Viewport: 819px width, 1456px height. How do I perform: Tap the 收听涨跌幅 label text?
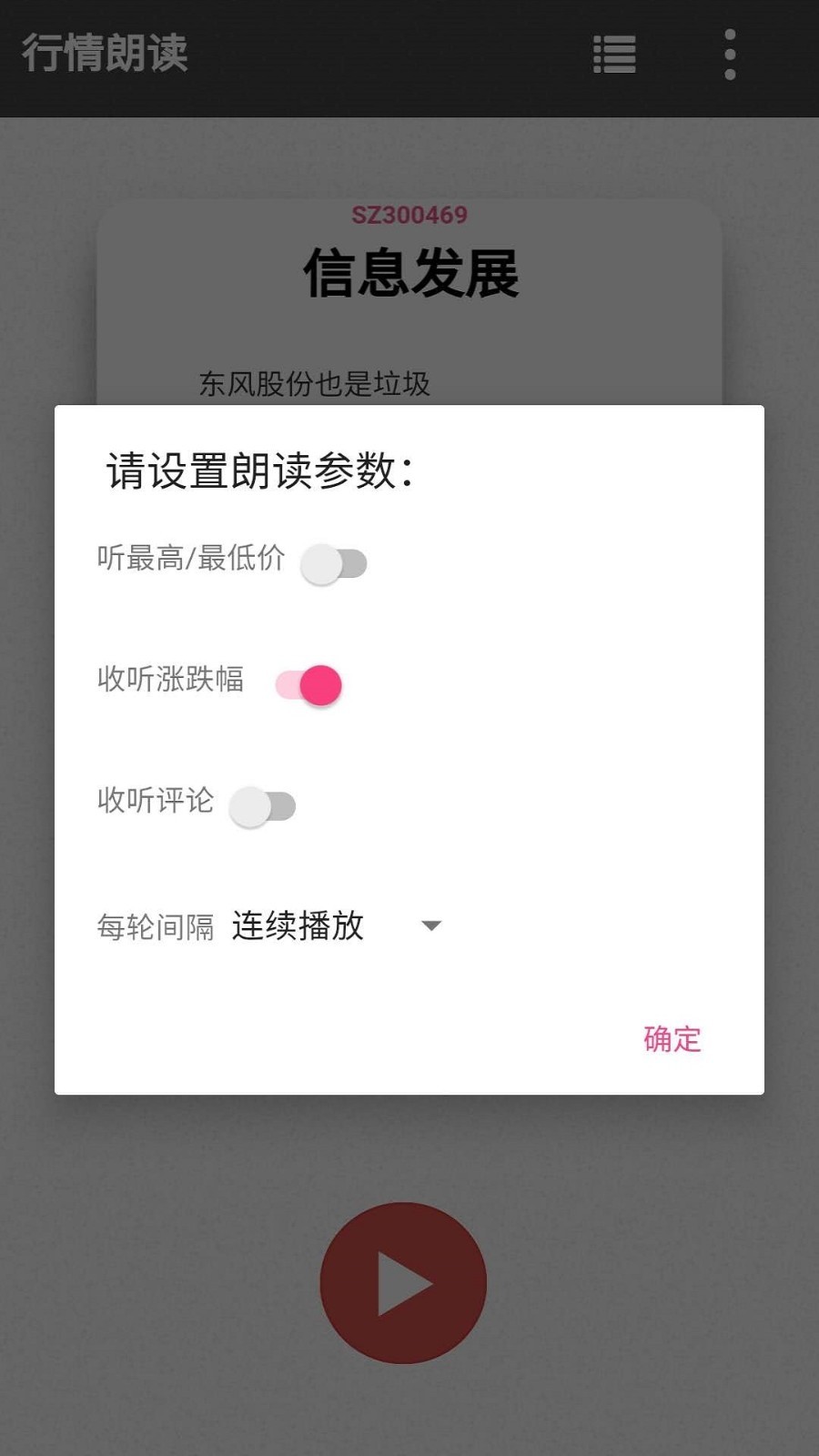tap(170, 682)
